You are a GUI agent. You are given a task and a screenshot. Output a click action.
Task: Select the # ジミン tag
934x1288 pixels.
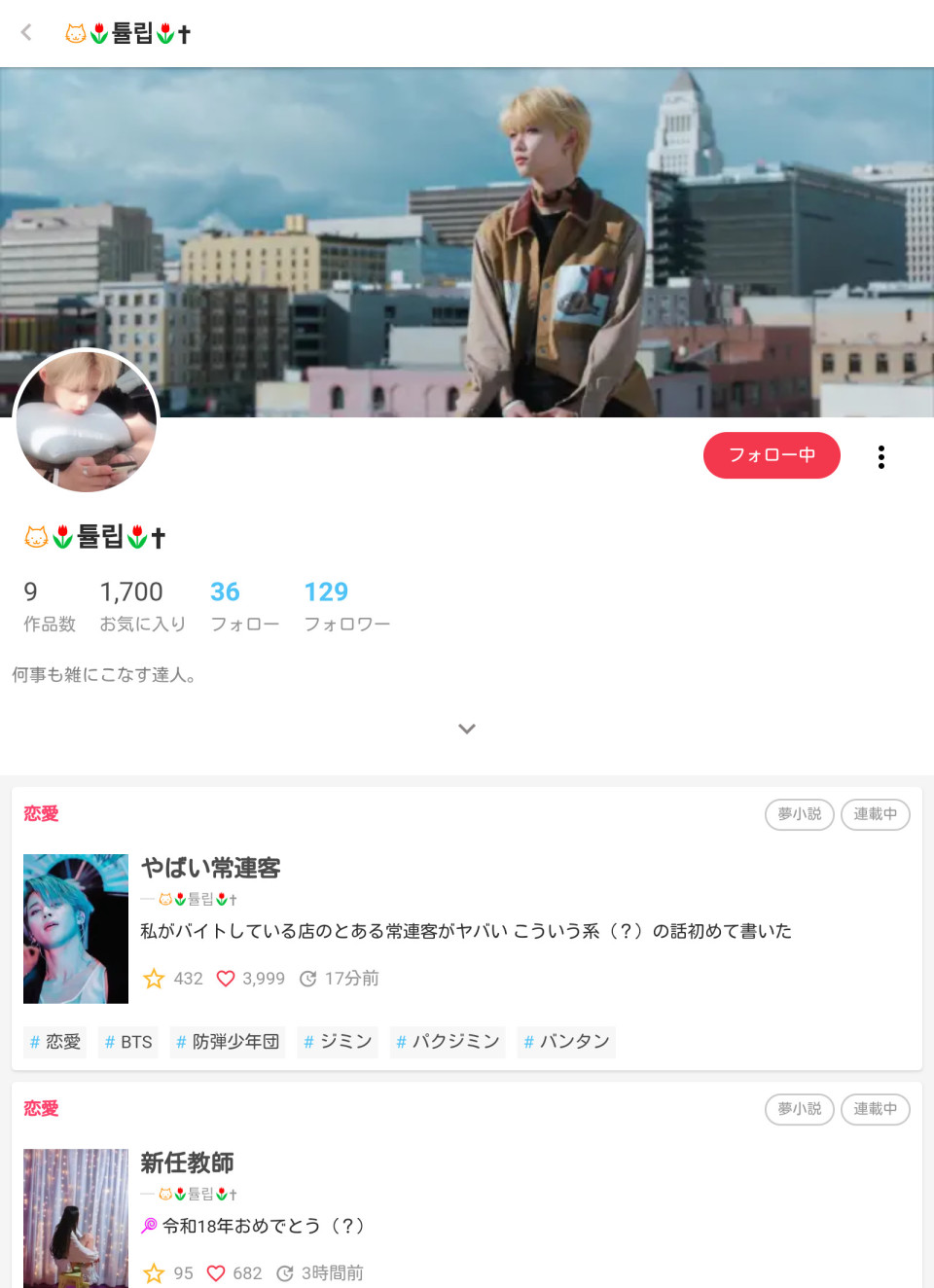coord(338,1042)
